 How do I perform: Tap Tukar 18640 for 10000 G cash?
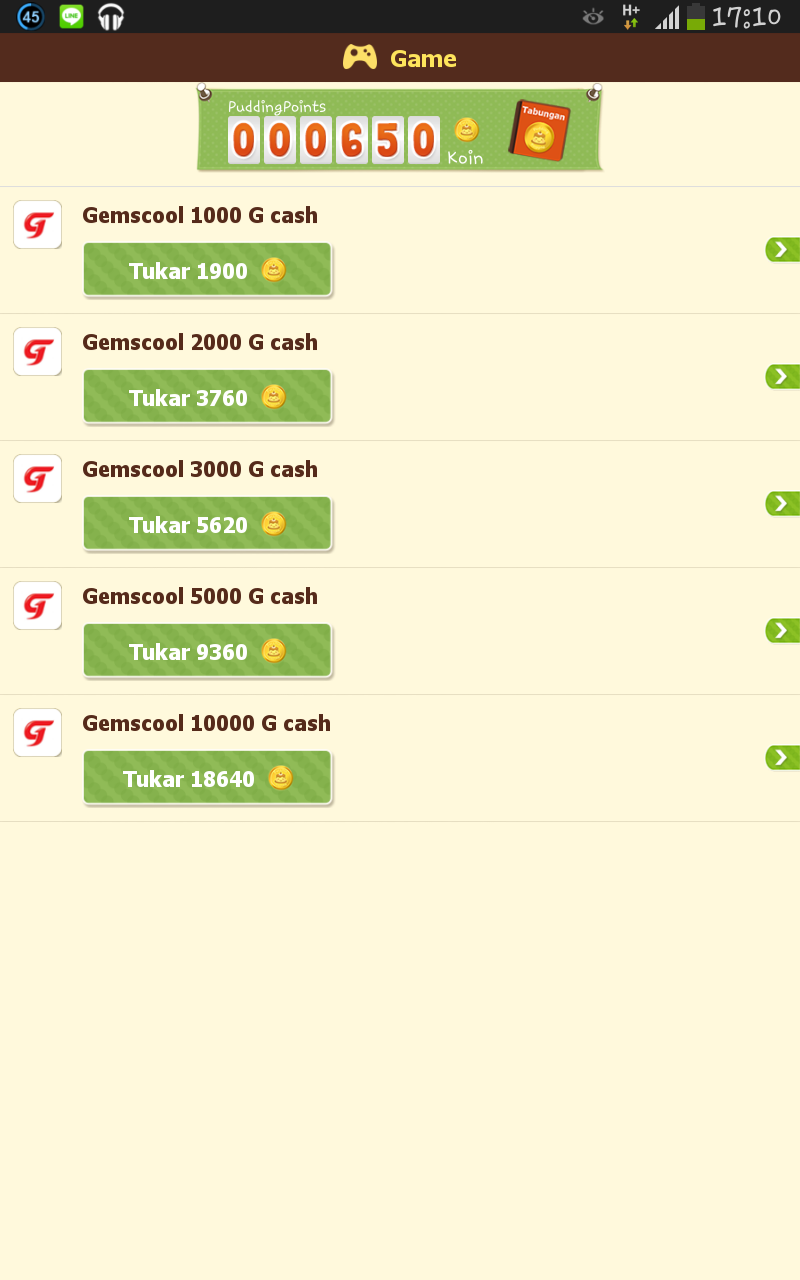[x=207, y=778]
